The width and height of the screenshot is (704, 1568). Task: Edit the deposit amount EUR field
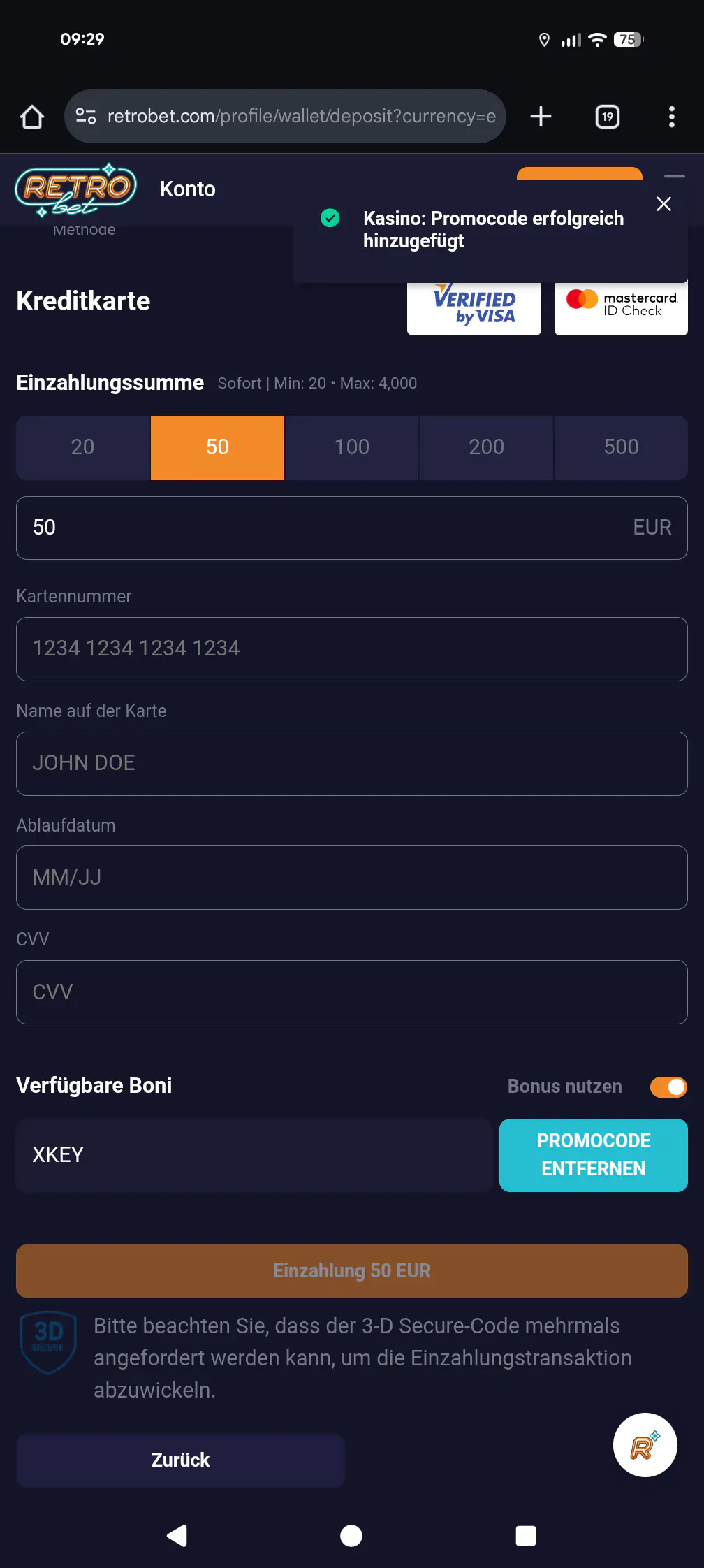pos(352,528)
